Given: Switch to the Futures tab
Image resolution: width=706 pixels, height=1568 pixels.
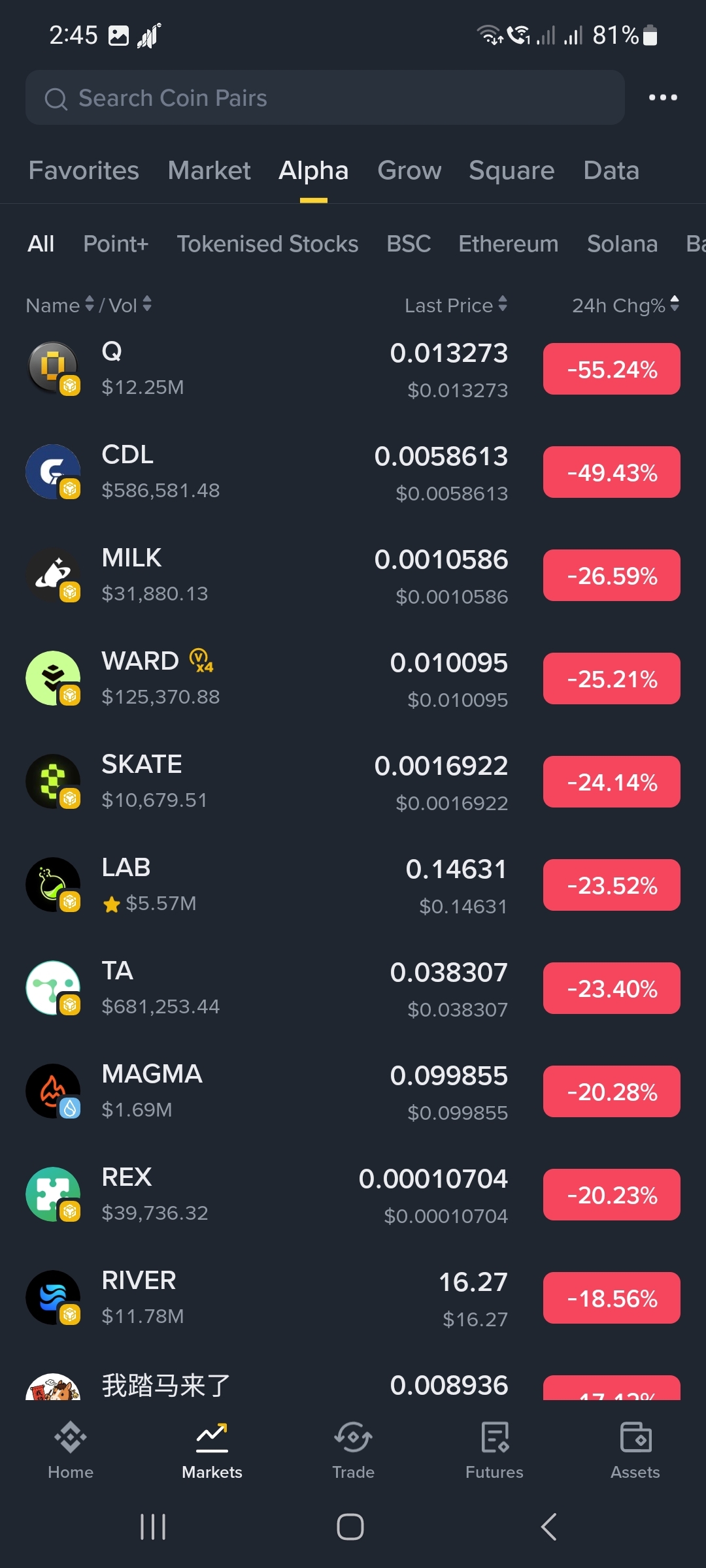Looking at the screenshot, I should (x=494, y=1450).
